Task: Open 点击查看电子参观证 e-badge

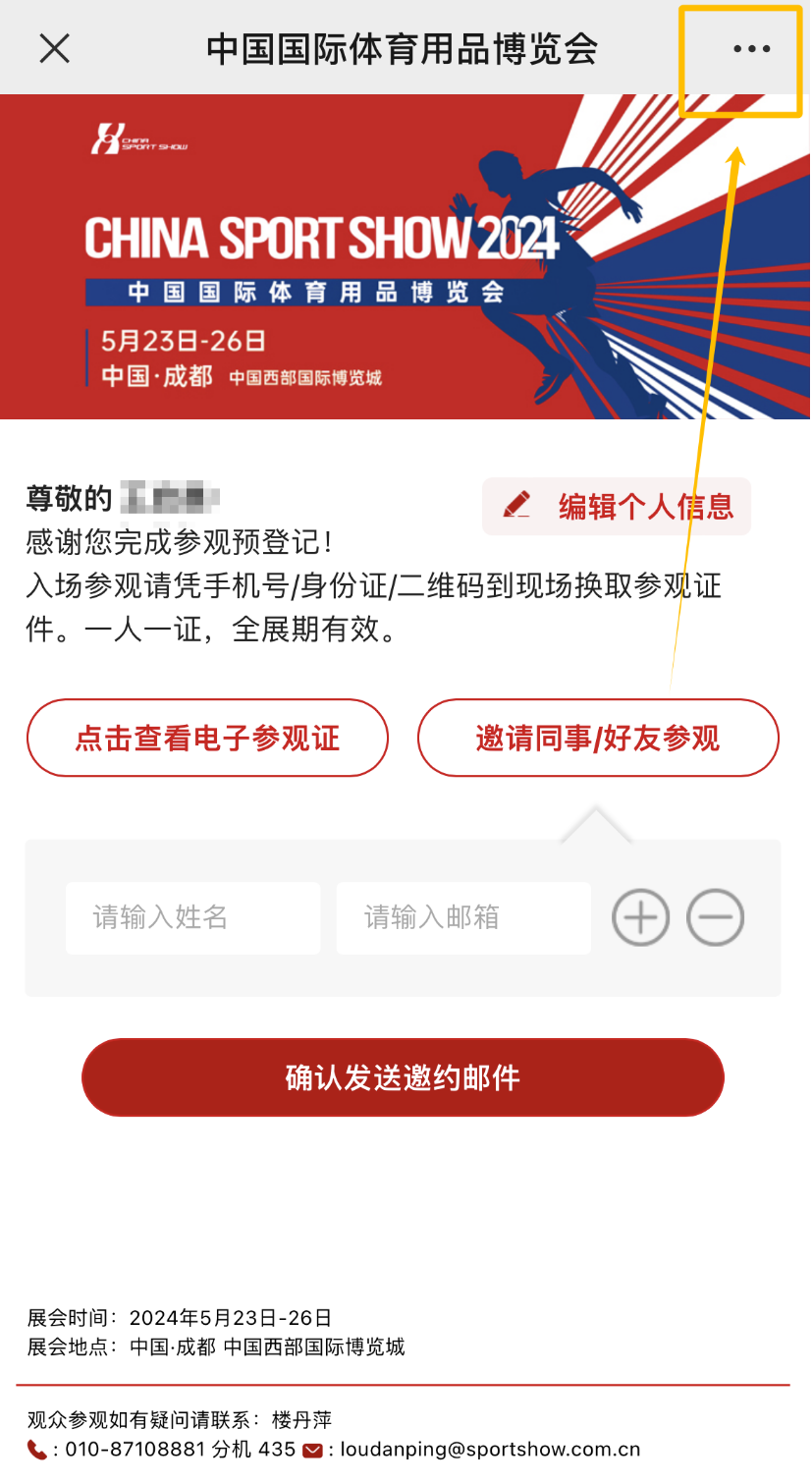Action: click(207, 739)
